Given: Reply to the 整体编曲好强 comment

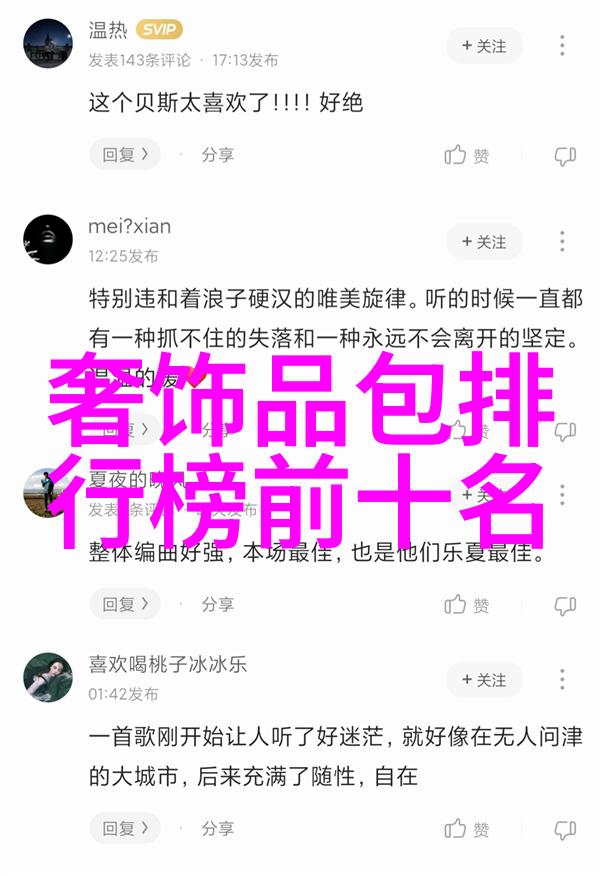Looking at the screenshot, I should coord(125,604).
